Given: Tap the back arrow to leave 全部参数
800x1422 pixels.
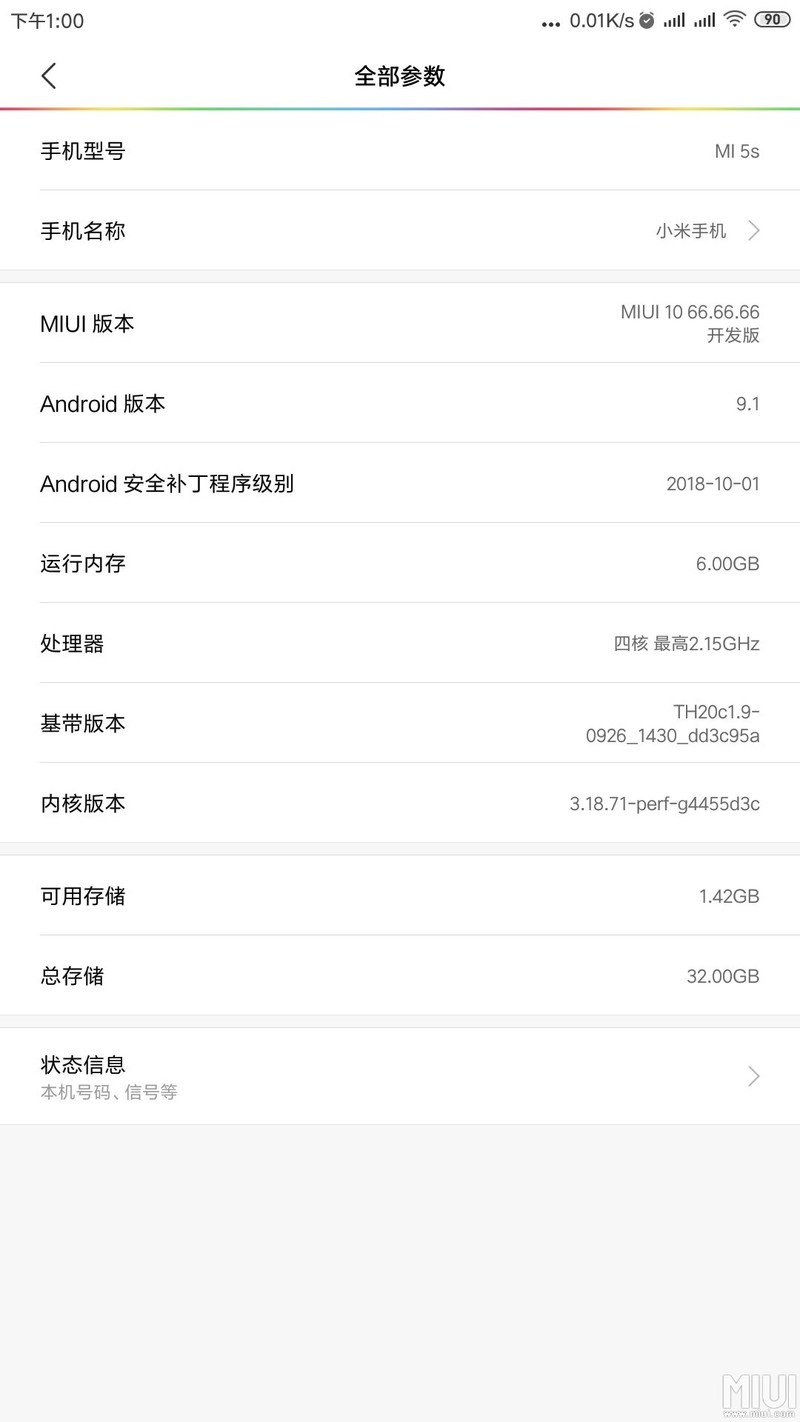Looking at the screenshot, I should 49,75.
